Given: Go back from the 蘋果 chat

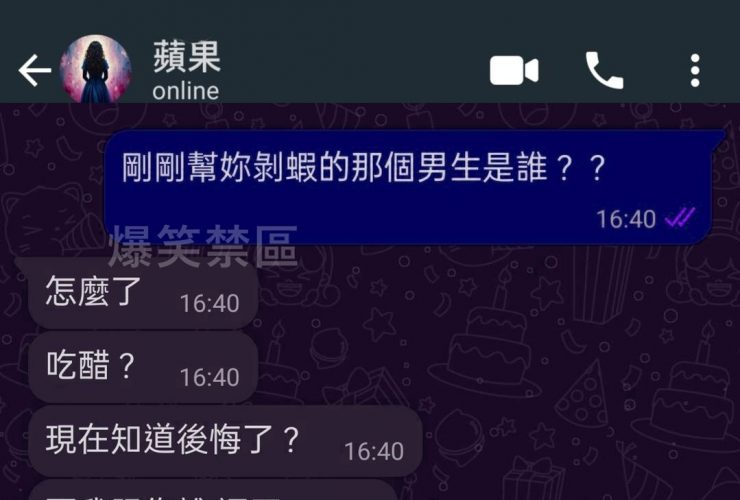Looking at the screenshot, I should (x=34, y=71).
